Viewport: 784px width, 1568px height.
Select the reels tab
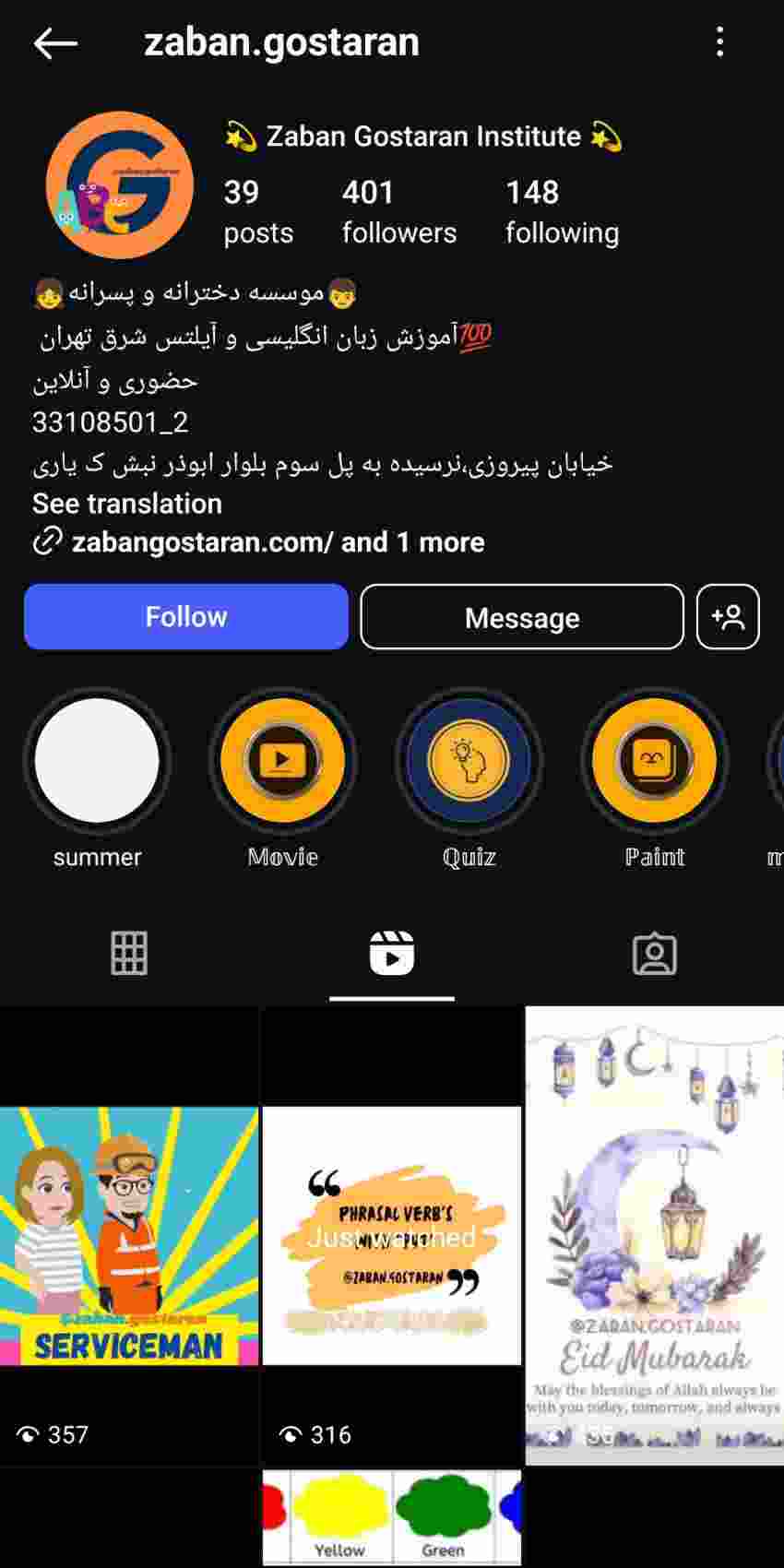(392, 954)
